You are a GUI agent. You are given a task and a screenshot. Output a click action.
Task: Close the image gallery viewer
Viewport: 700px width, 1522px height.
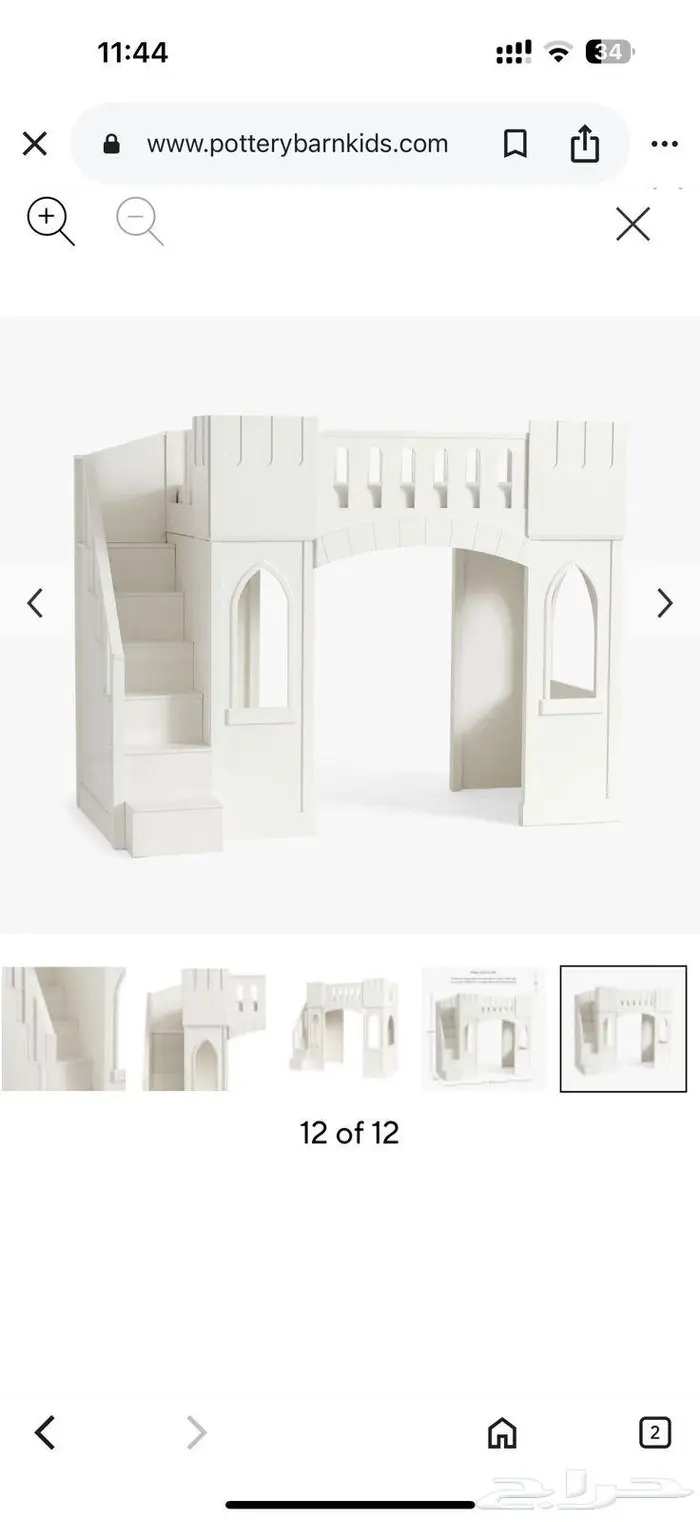[632, 224]
